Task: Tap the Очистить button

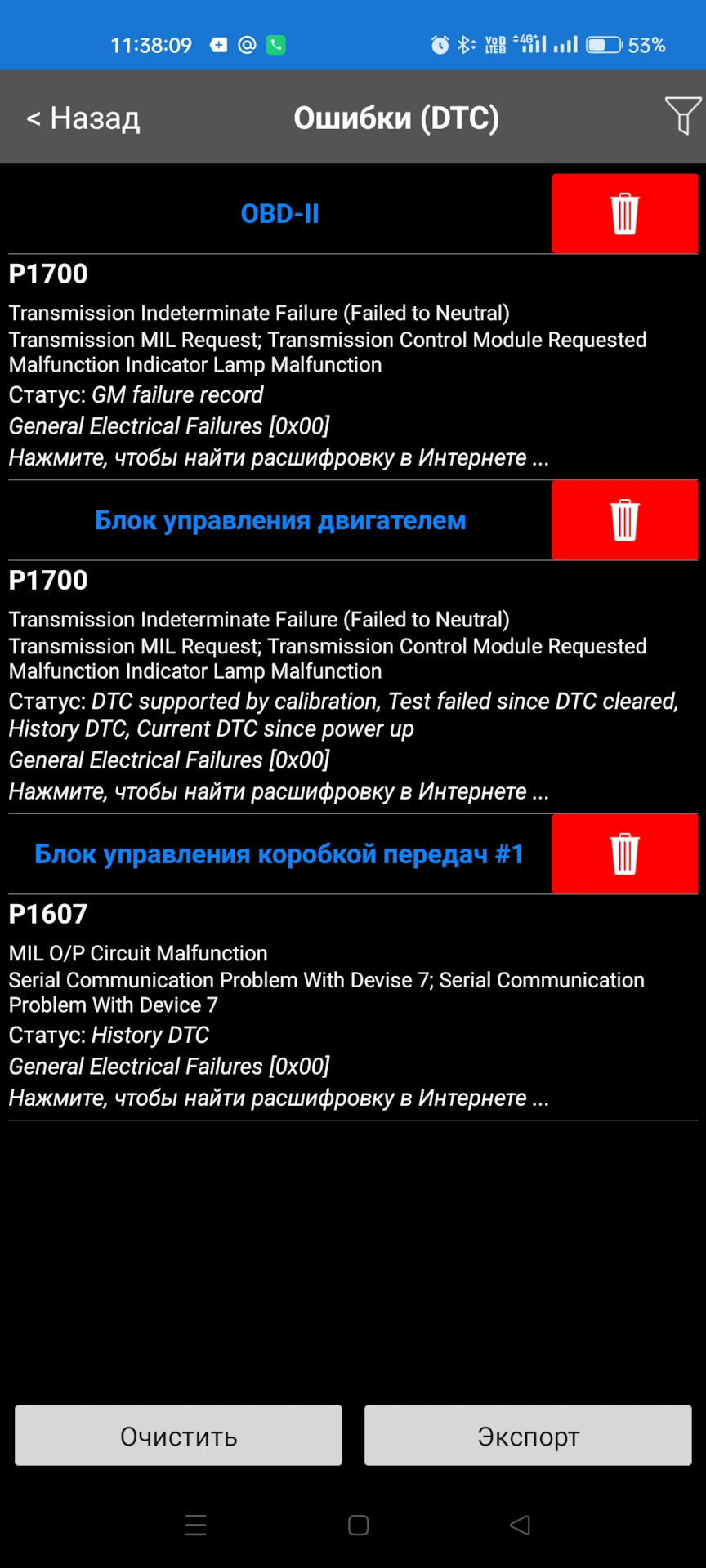Action: pos(178,1436)
